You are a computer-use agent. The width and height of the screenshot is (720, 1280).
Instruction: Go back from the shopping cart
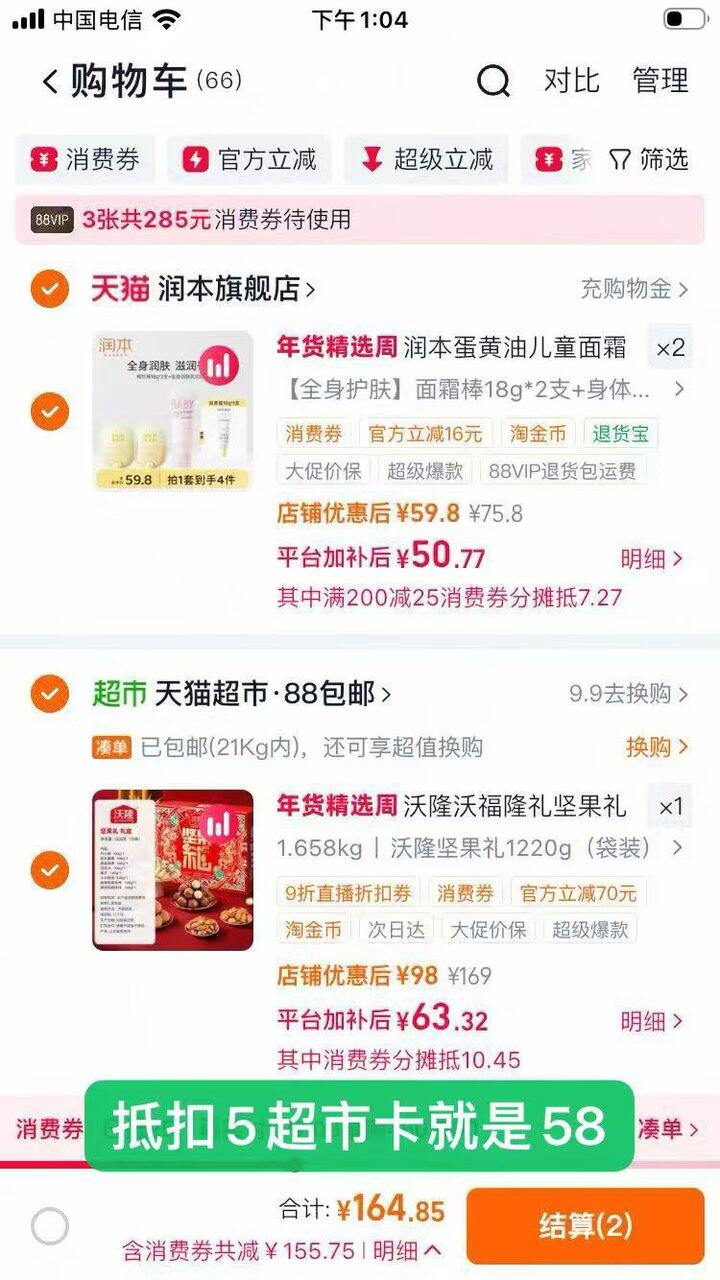point(50,81)
